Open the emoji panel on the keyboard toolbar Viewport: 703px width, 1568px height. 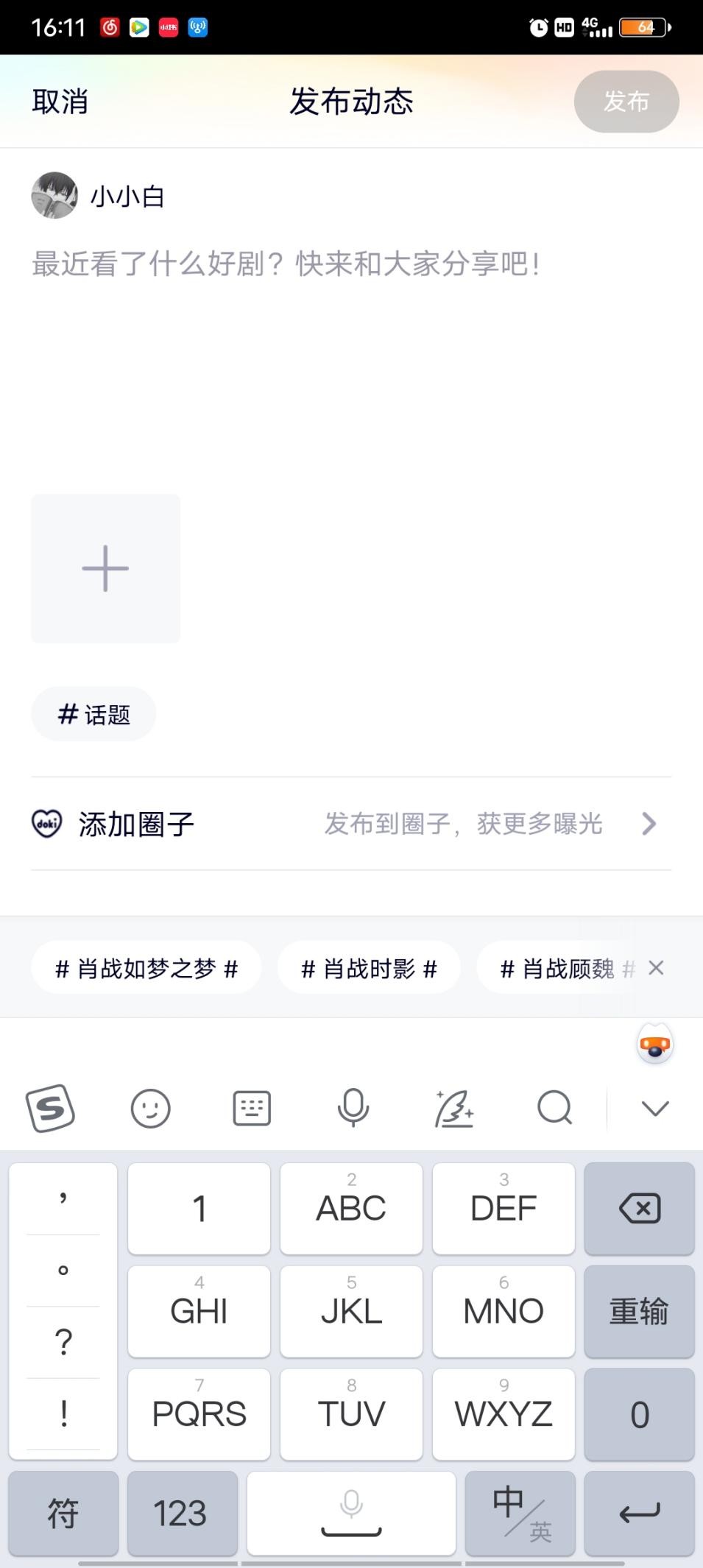coord(151,1109)
